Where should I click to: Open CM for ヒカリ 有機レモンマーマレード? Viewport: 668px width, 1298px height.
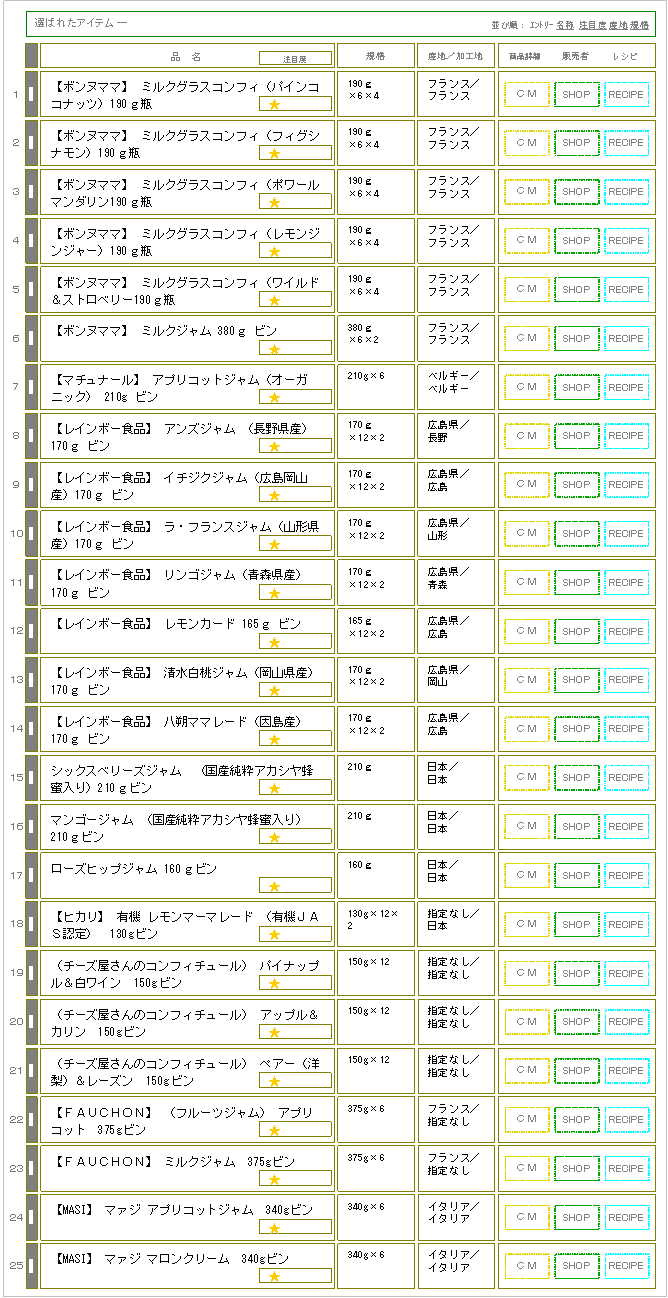point(526,925)
